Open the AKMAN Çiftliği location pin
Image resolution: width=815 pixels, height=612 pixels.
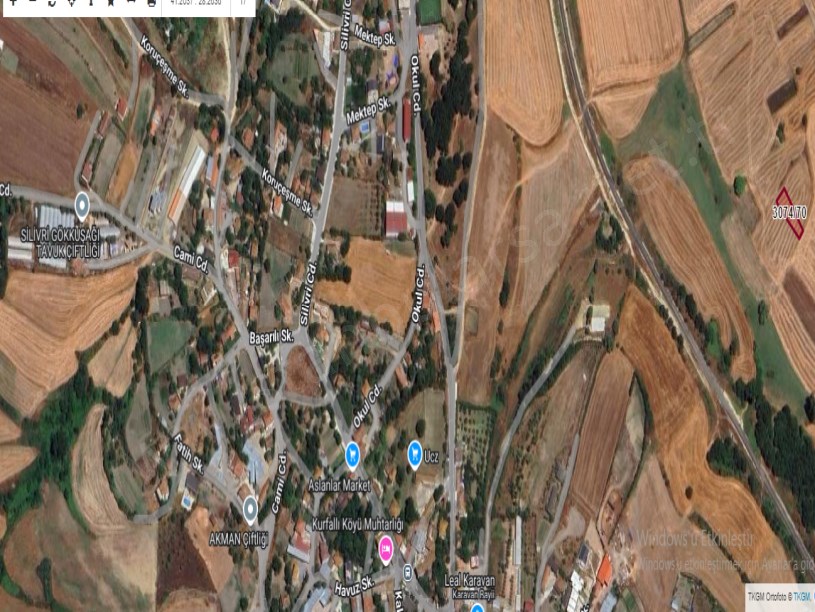(x=249, y=507)
